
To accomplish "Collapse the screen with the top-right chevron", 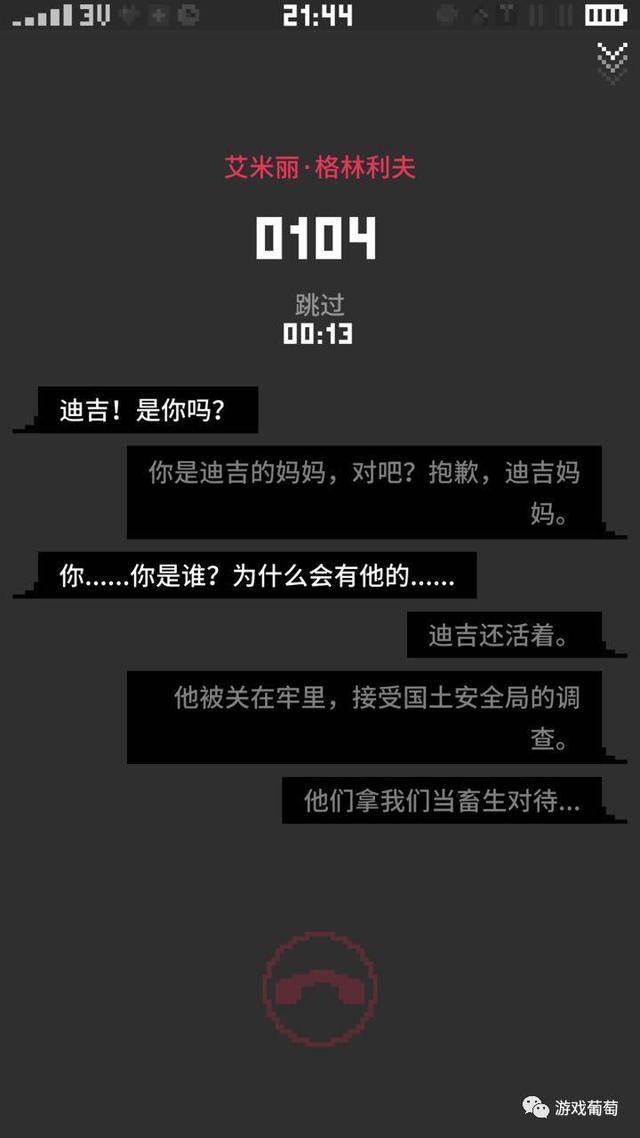I will click(611, 60).
